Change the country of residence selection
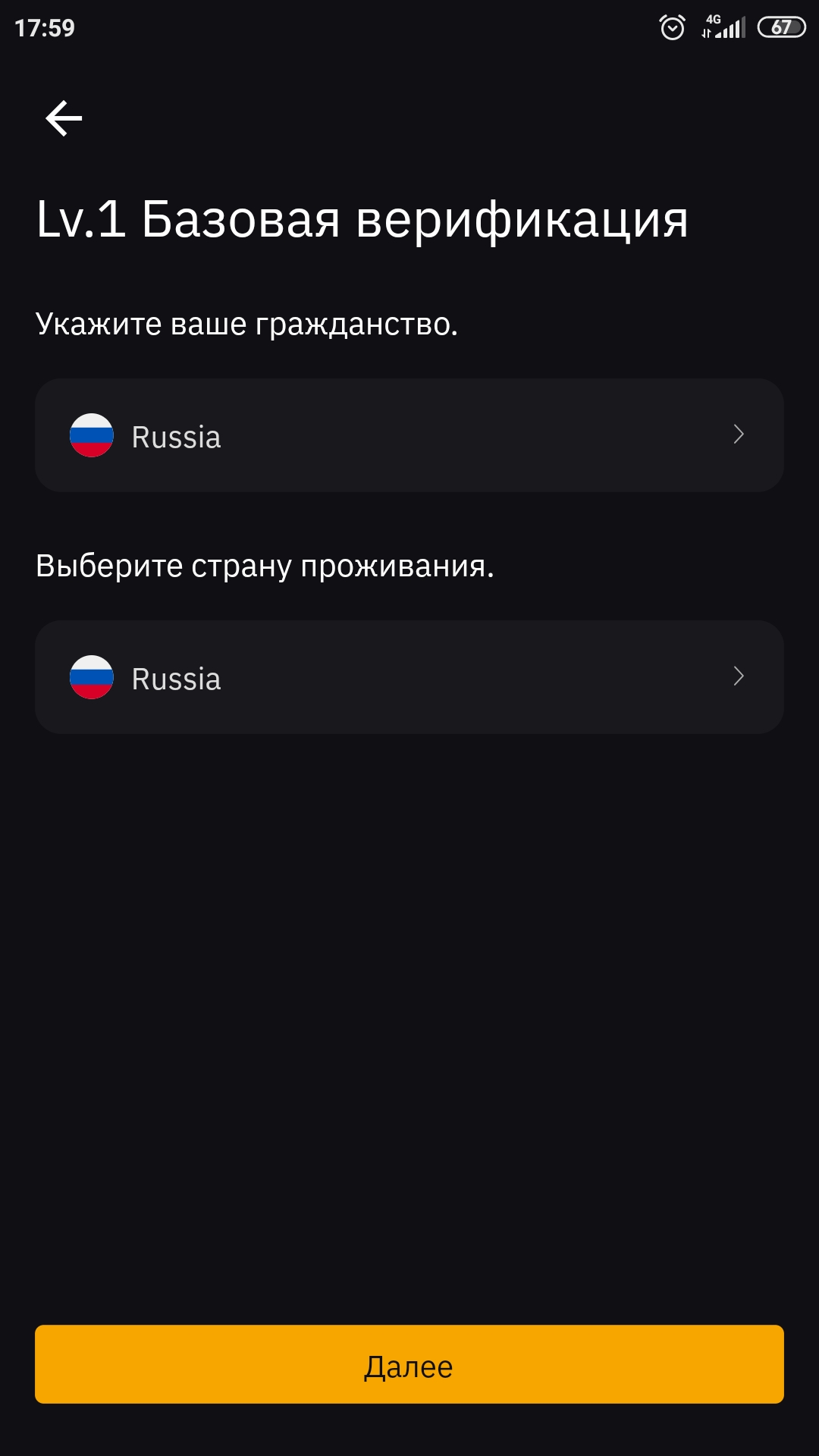 click(x=409, y=677)
